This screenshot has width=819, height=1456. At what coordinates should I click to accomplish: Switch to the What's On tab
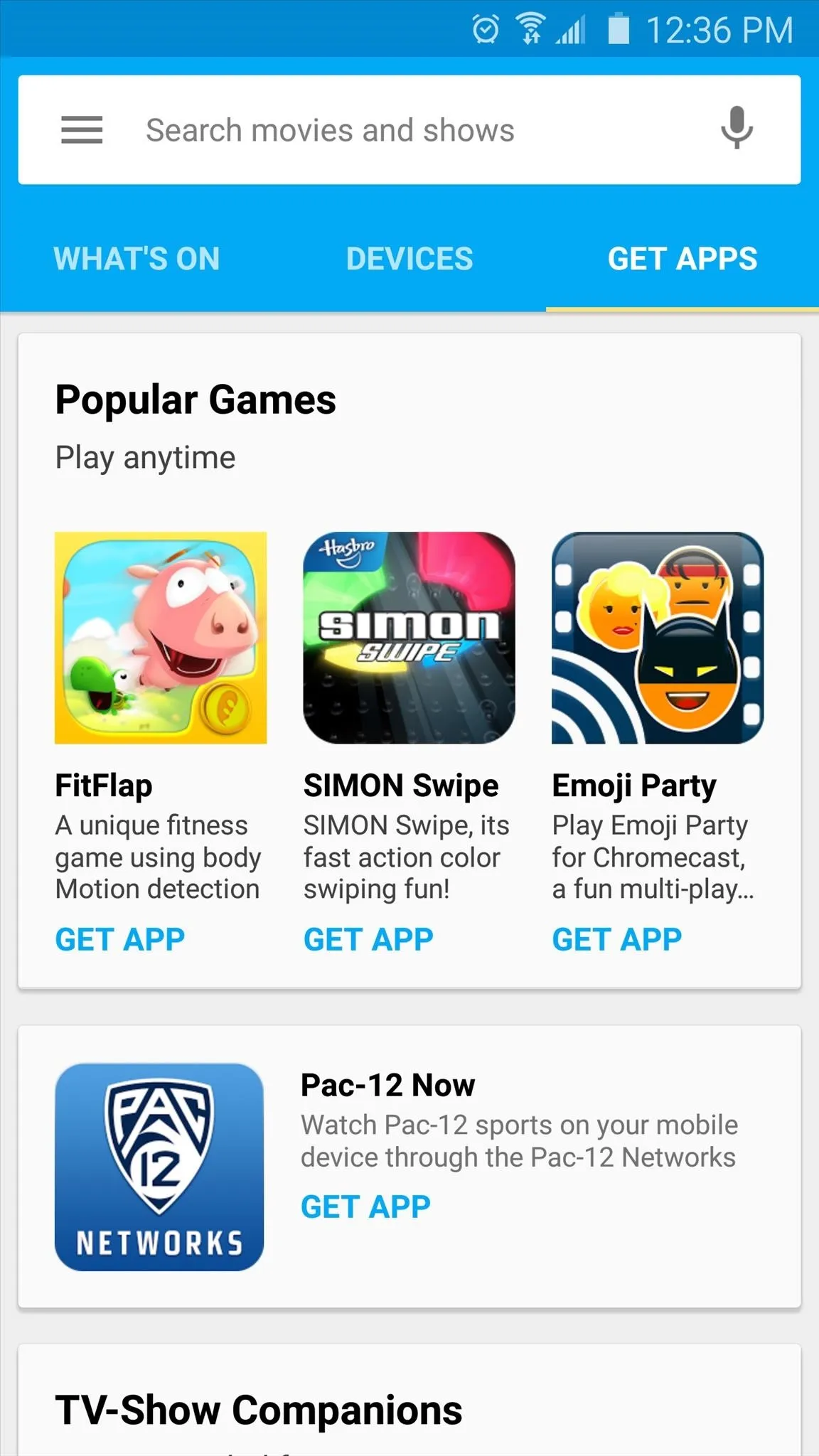(136, 259)
